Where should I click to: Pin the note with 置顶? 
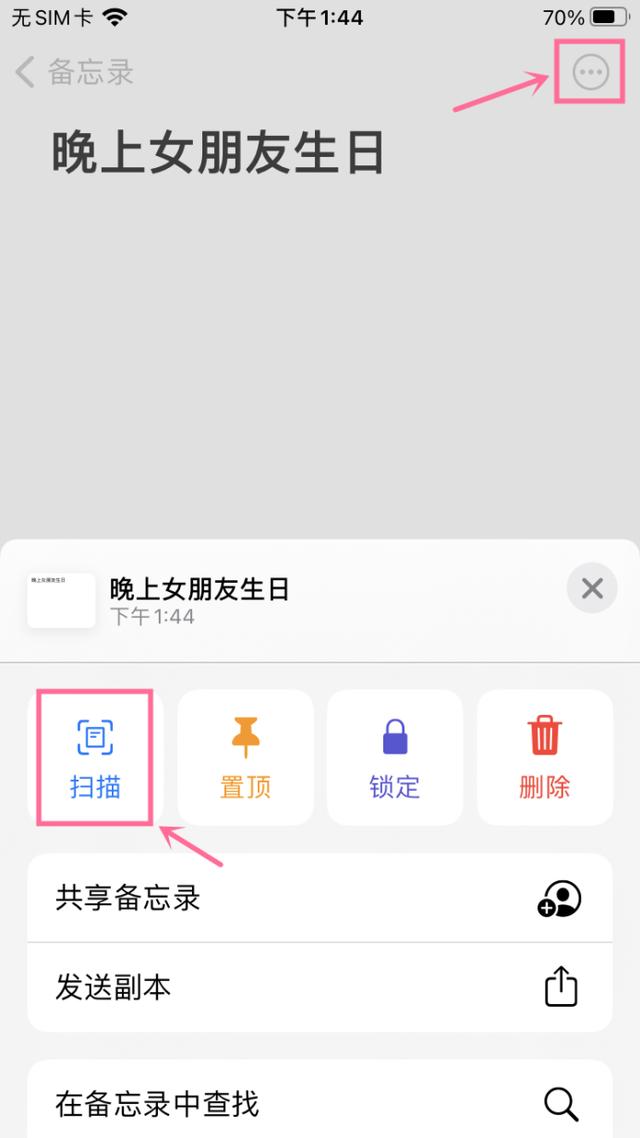pyautogui.click(x=245, y=757)
